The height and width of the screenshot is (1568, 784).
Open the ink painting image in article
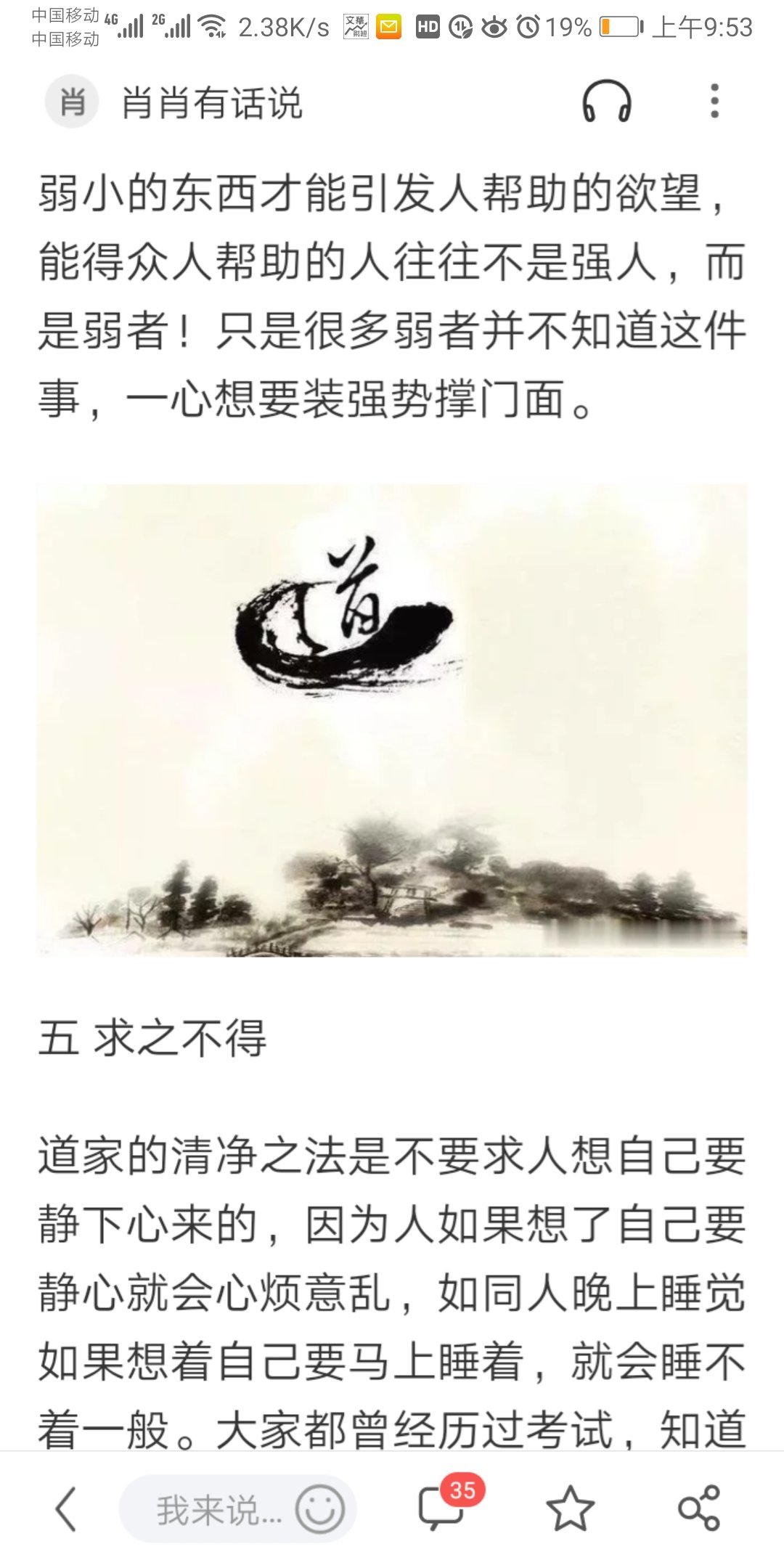click(392, 720)
